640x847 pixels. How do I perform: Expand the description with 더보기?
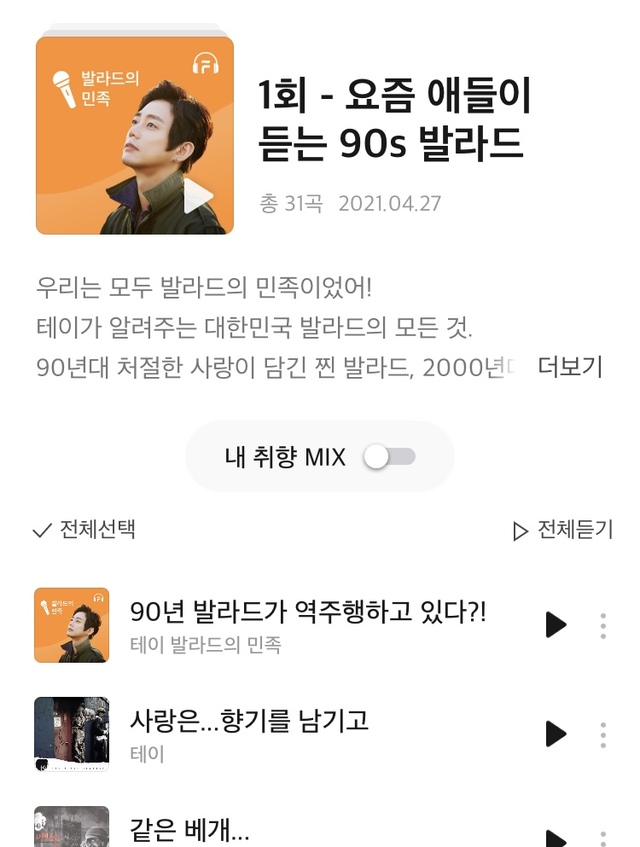click(570, 367)
